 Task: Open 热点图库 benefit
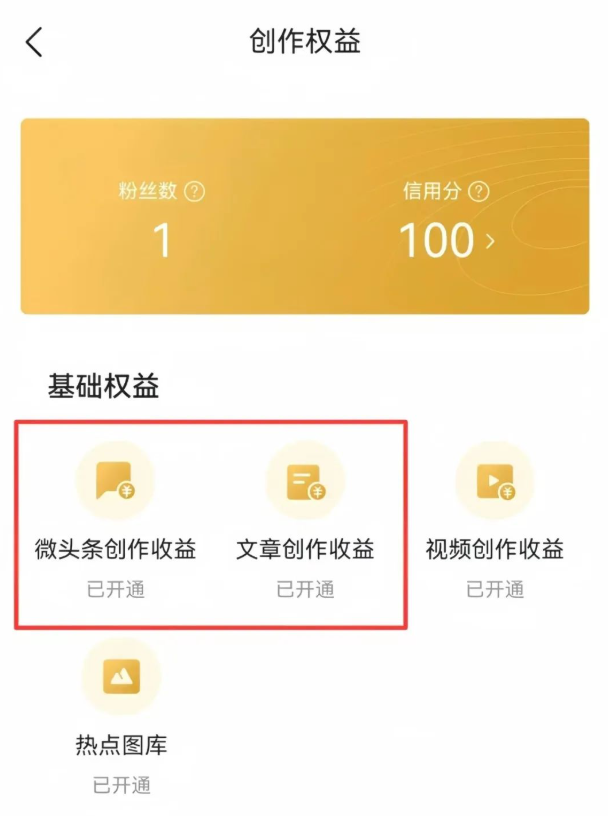point(121,679)
